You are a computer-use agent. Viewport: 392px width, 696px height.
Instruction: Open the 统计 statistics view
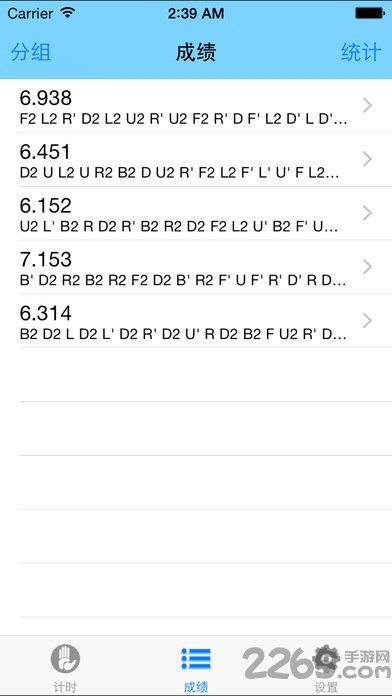click(361, 52)
